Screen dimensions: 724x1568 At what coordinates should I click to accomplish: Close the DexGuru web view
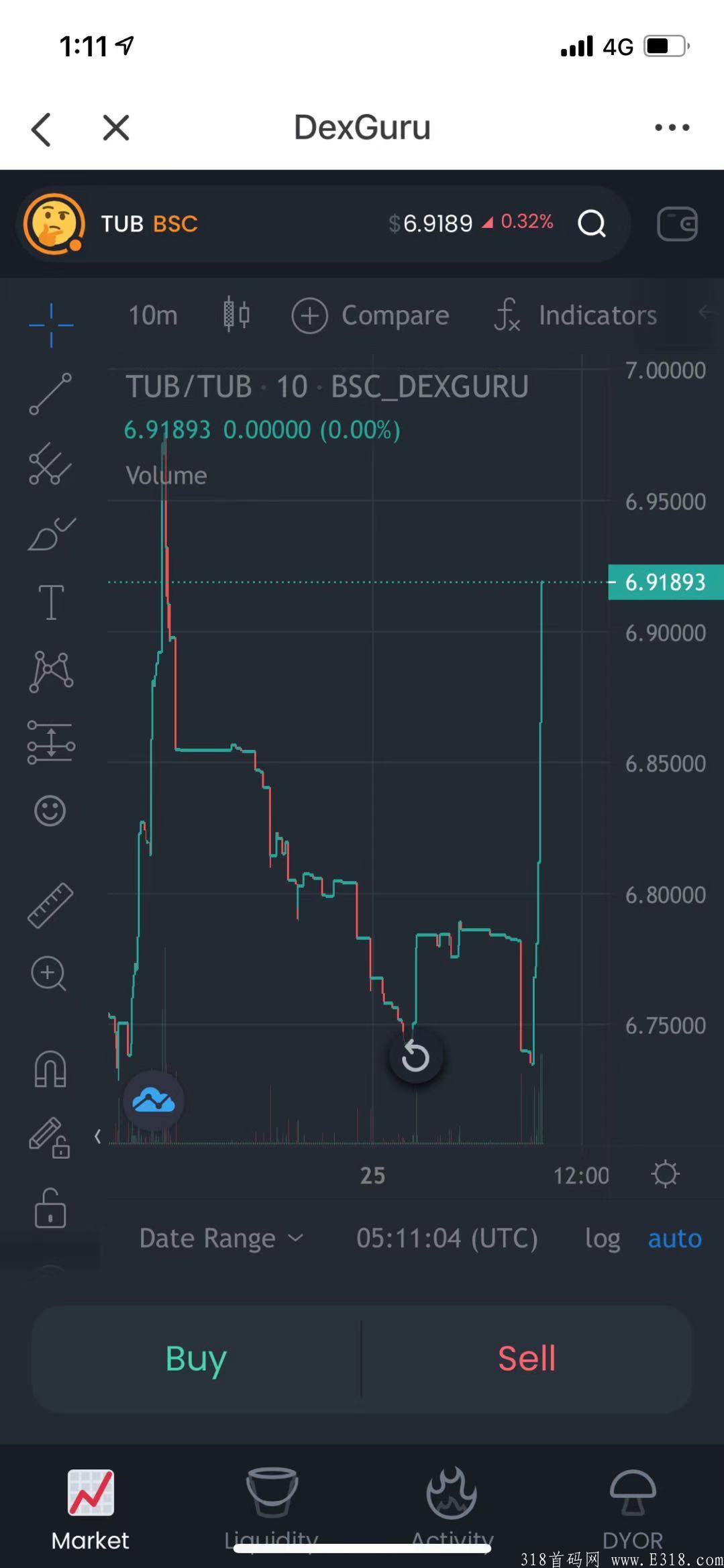coord(116,127)
